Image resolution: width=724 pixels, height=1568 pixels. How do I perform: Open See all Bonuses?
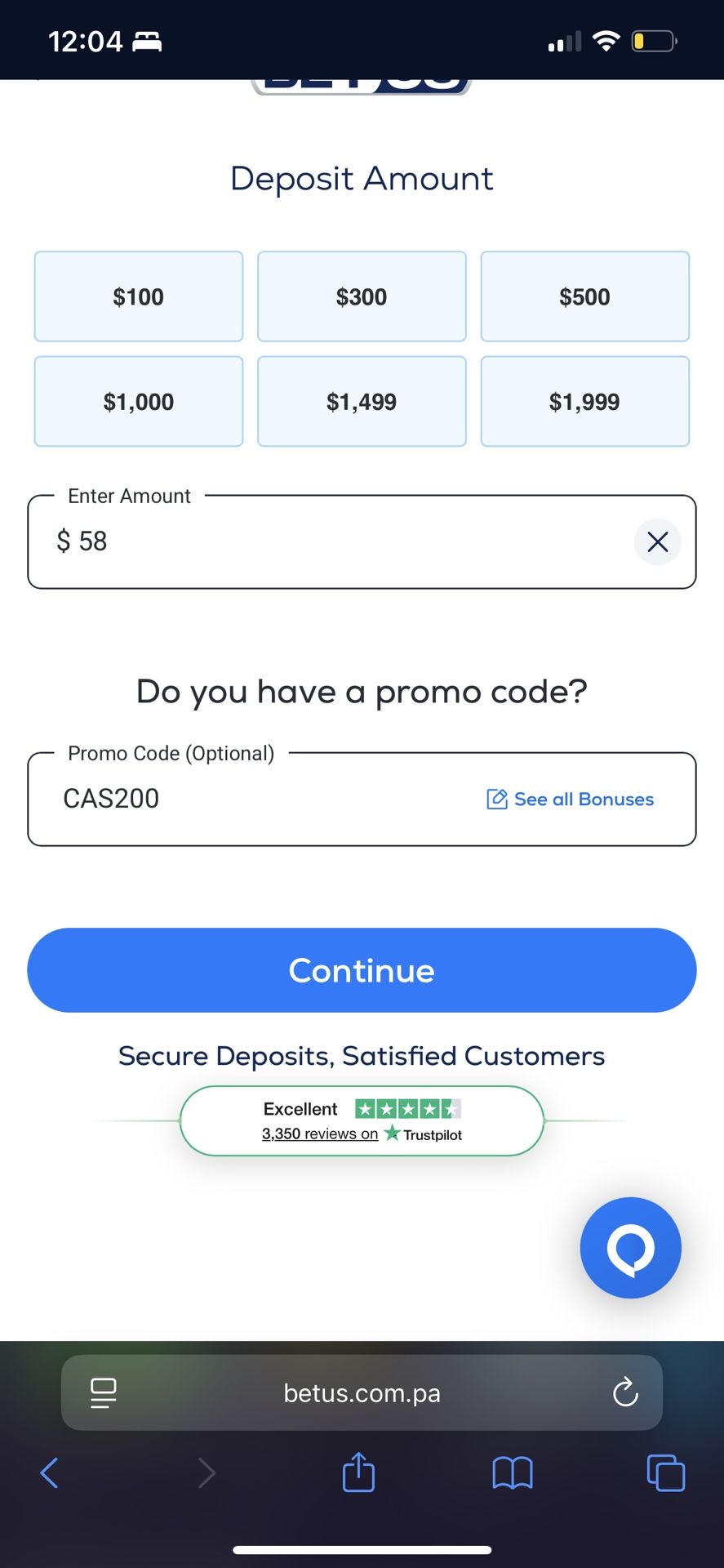(571, 799)
